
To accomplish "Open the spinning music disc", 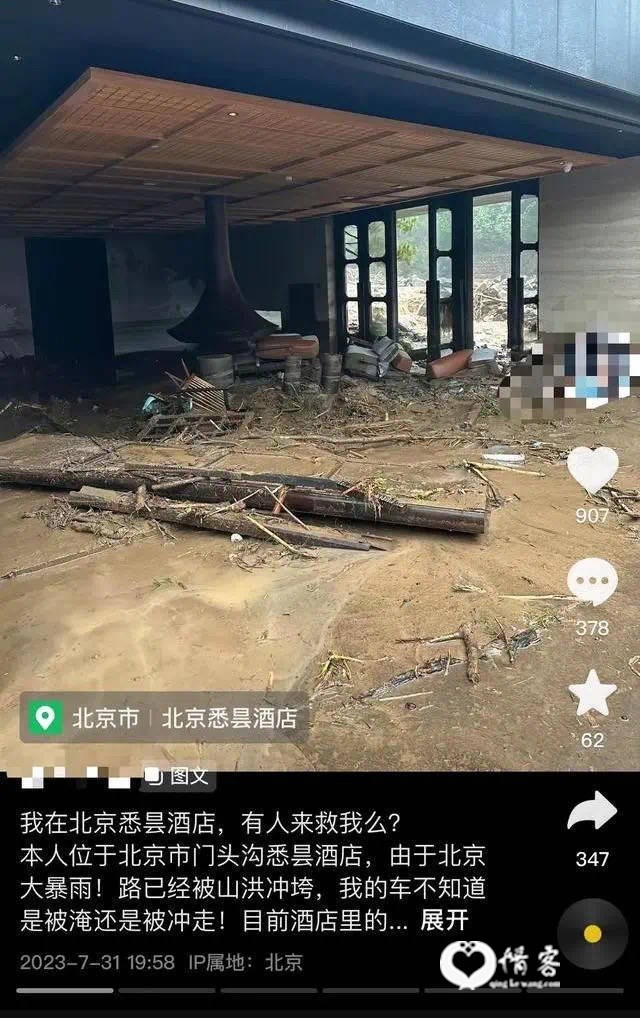I will click(592, 934).
